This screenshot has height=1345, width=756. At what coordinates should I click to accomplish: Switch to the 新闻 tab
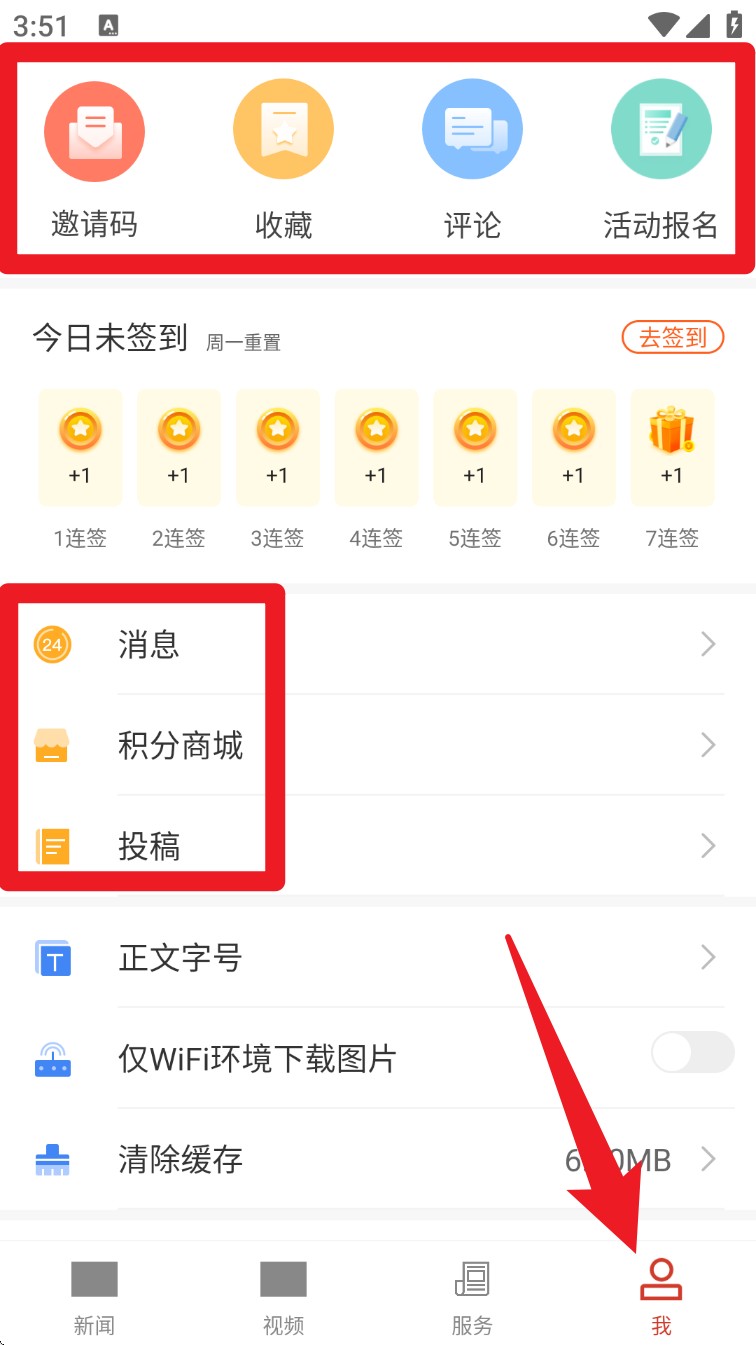pyautogui.click(x=94, y=1297)
